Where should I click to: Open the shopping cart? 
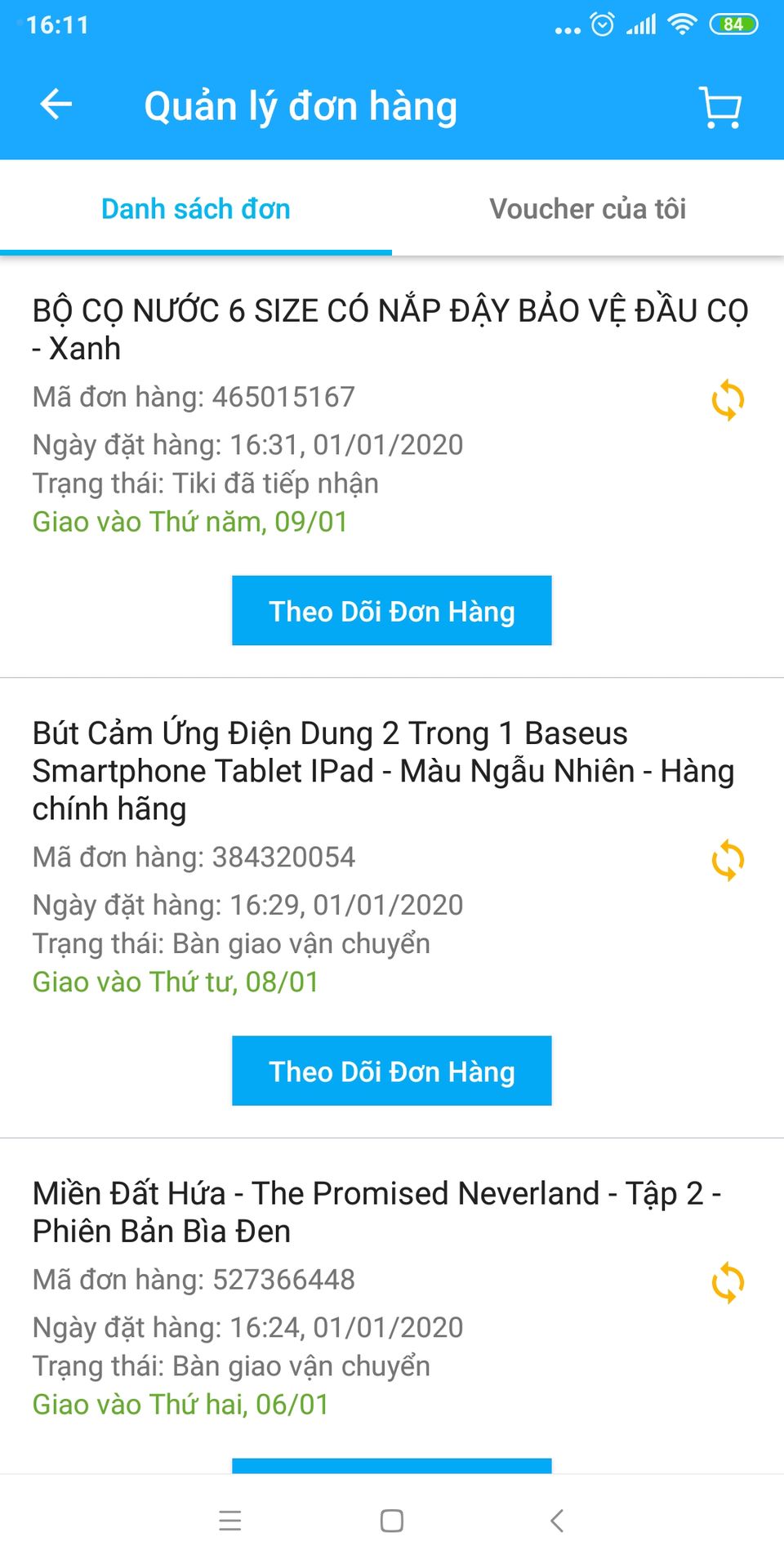pos(721,107)
